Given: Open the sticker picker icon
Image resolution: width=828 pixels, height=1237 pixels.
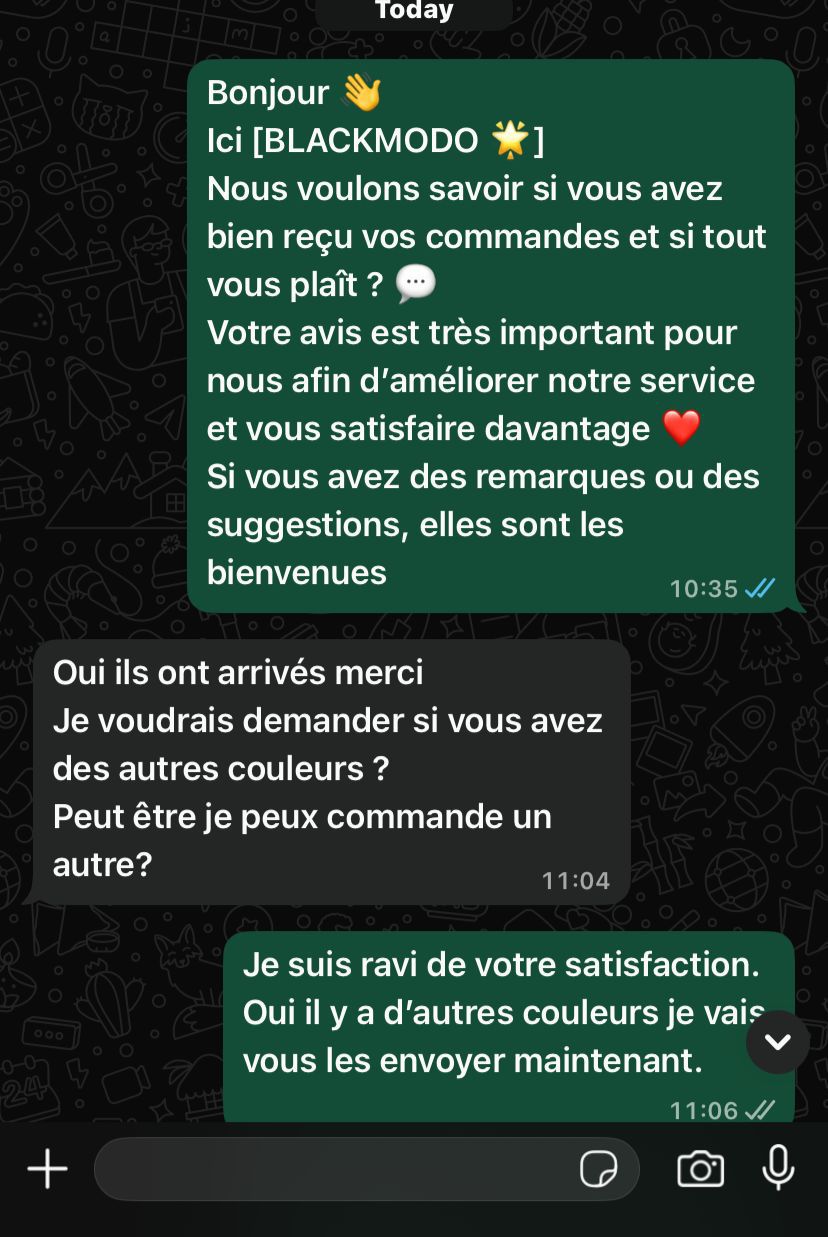Looking at the screenshot, I should click(x=599, y=1168).
